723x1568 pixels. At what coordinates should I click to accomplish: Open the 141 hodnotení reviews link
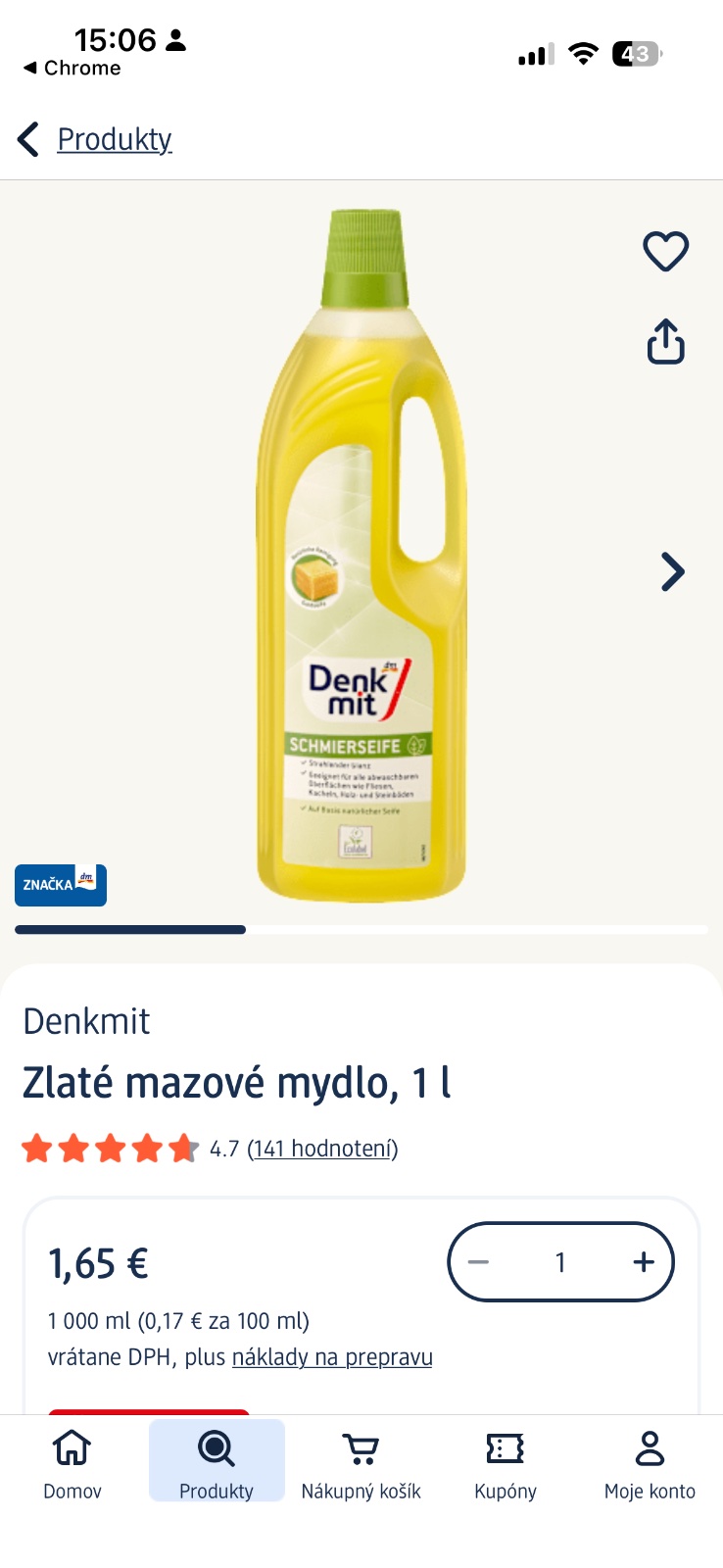point(322,1149)
